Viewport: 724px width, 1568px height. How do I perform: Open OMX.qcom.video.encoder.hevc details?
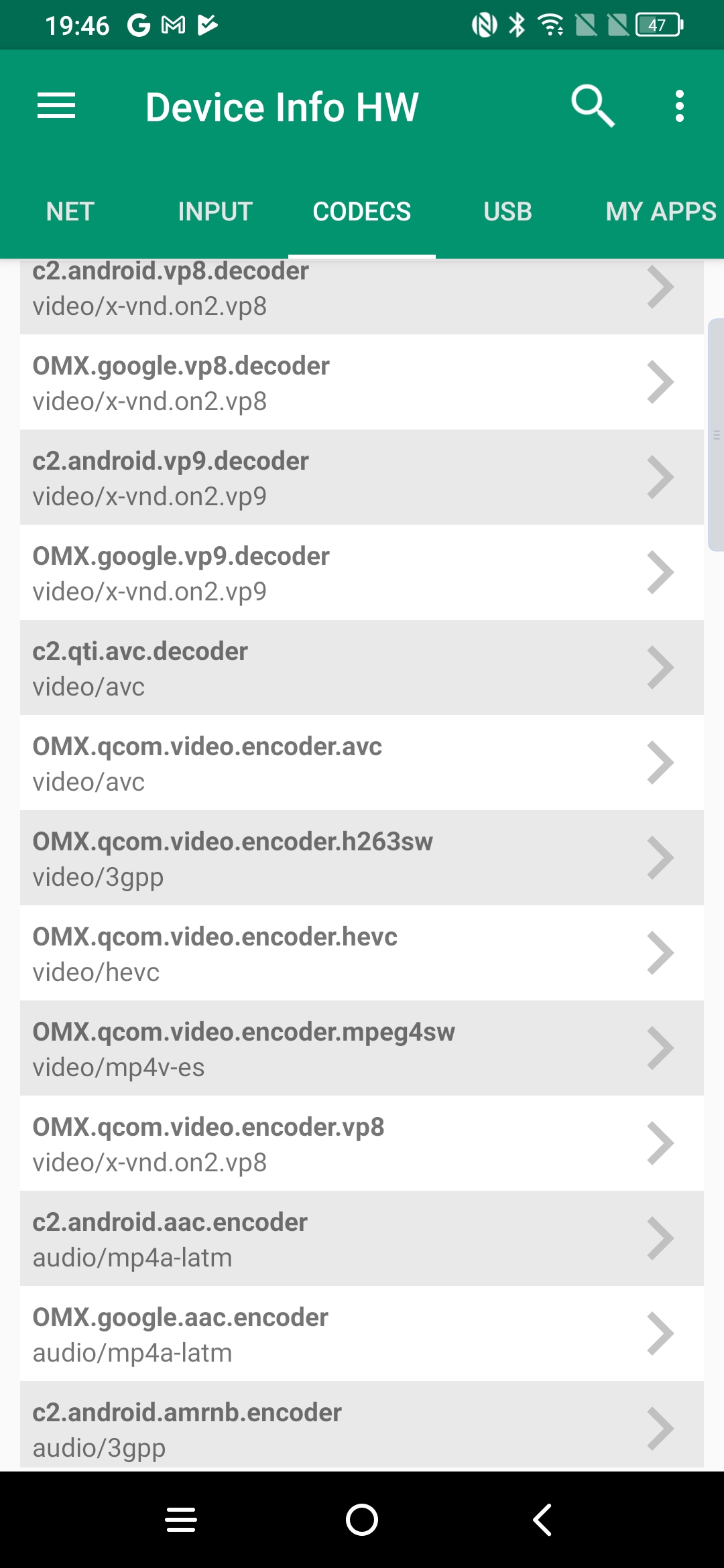(x=362, y=954)
